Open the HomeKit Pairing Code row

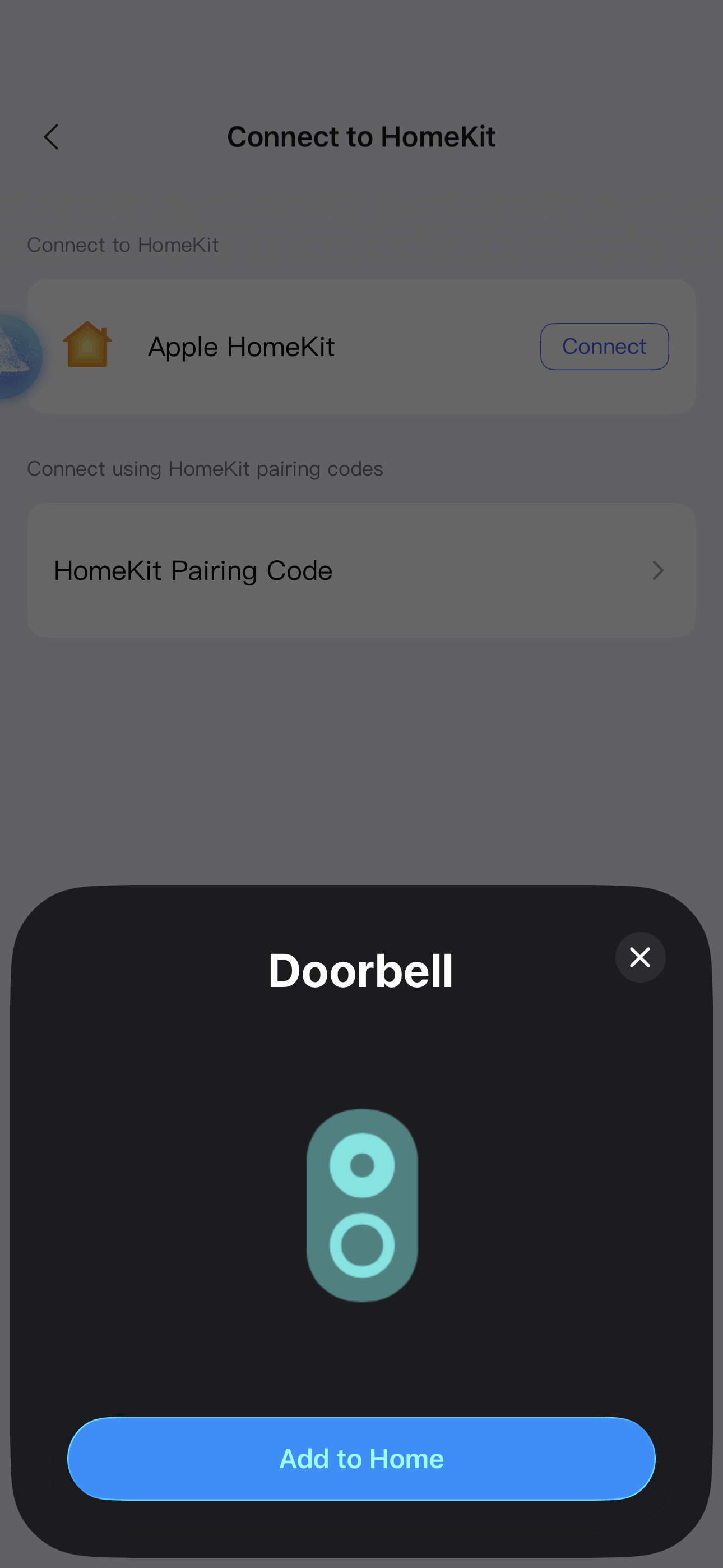click(361, 570)
